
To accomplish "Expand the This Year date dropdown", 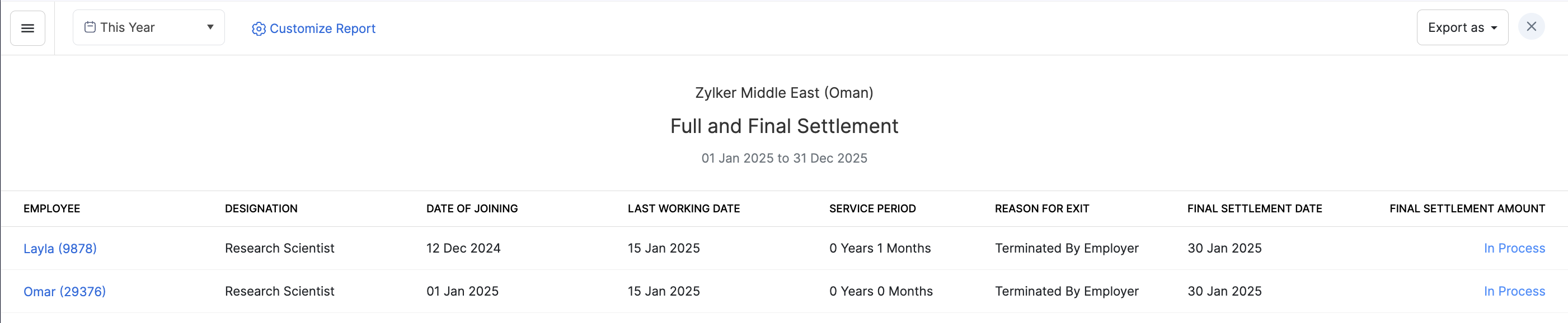I will (x=148, y=27).
